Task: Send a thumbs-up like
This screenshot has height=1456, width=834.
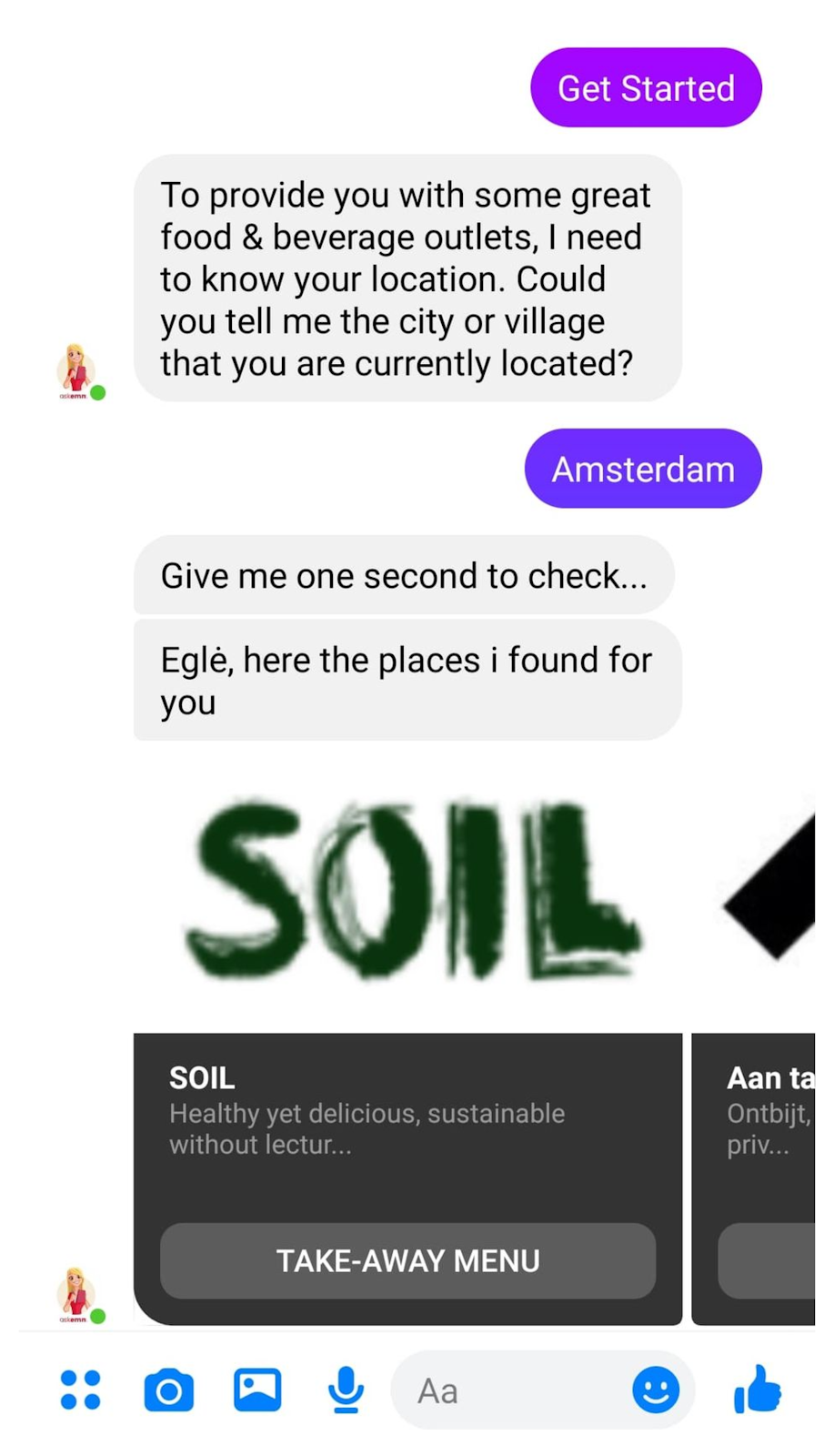Action: coord(757,1390)
